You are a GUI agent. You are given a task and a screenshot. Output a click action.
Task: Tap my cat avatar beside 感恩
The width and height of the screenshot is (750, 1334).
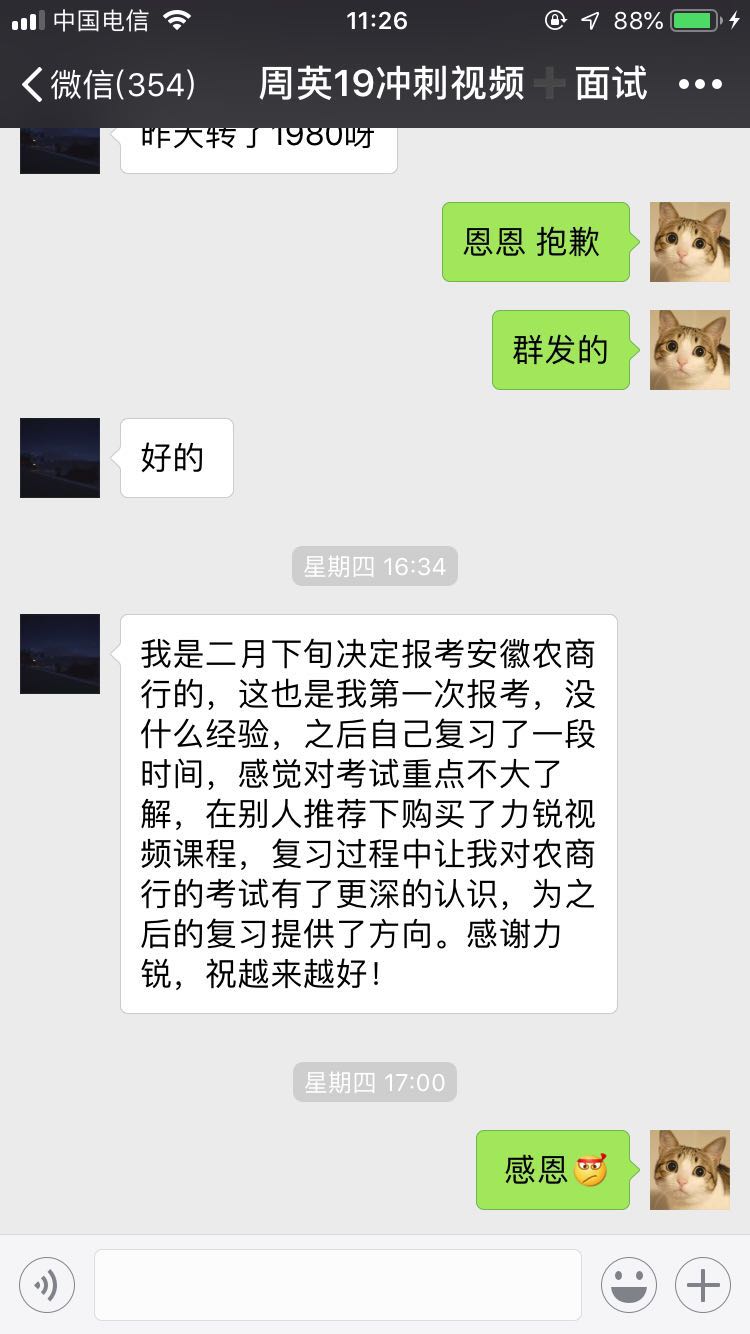(x=689, y=1170)
